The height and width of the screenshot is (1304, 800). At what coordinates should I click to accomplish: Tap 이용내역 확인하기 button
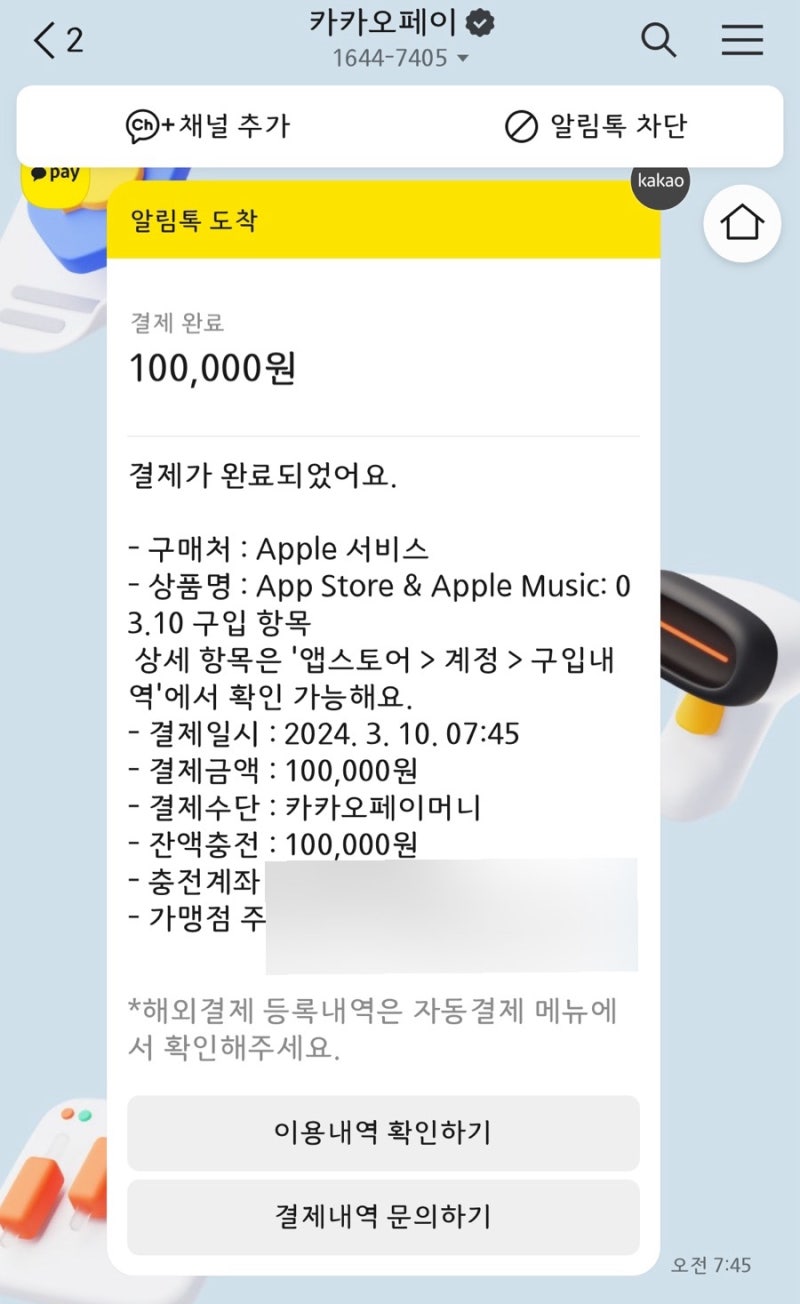pos(383,1132)
